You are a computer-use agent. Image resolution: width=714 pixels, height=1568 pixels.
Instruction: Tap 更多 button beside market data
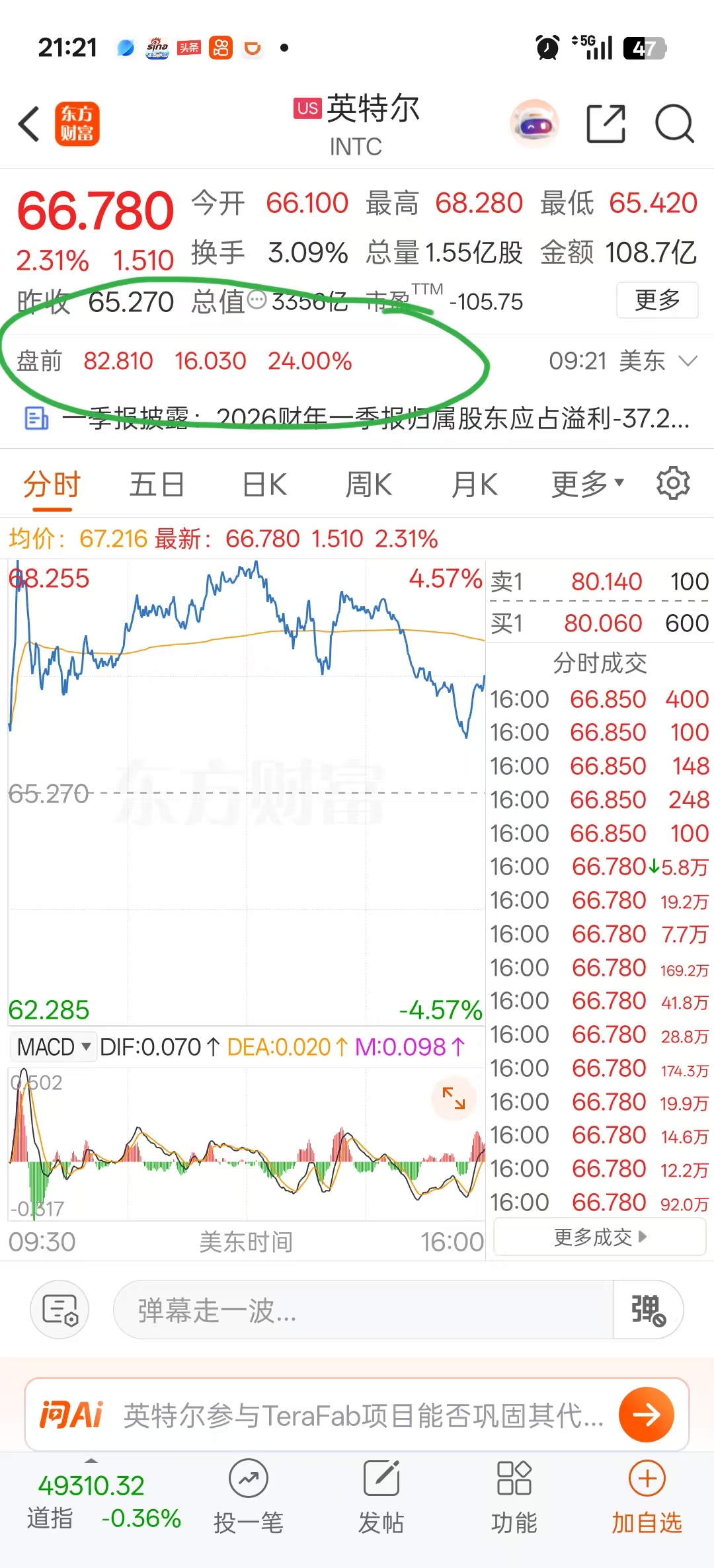[x=657, y=300]
